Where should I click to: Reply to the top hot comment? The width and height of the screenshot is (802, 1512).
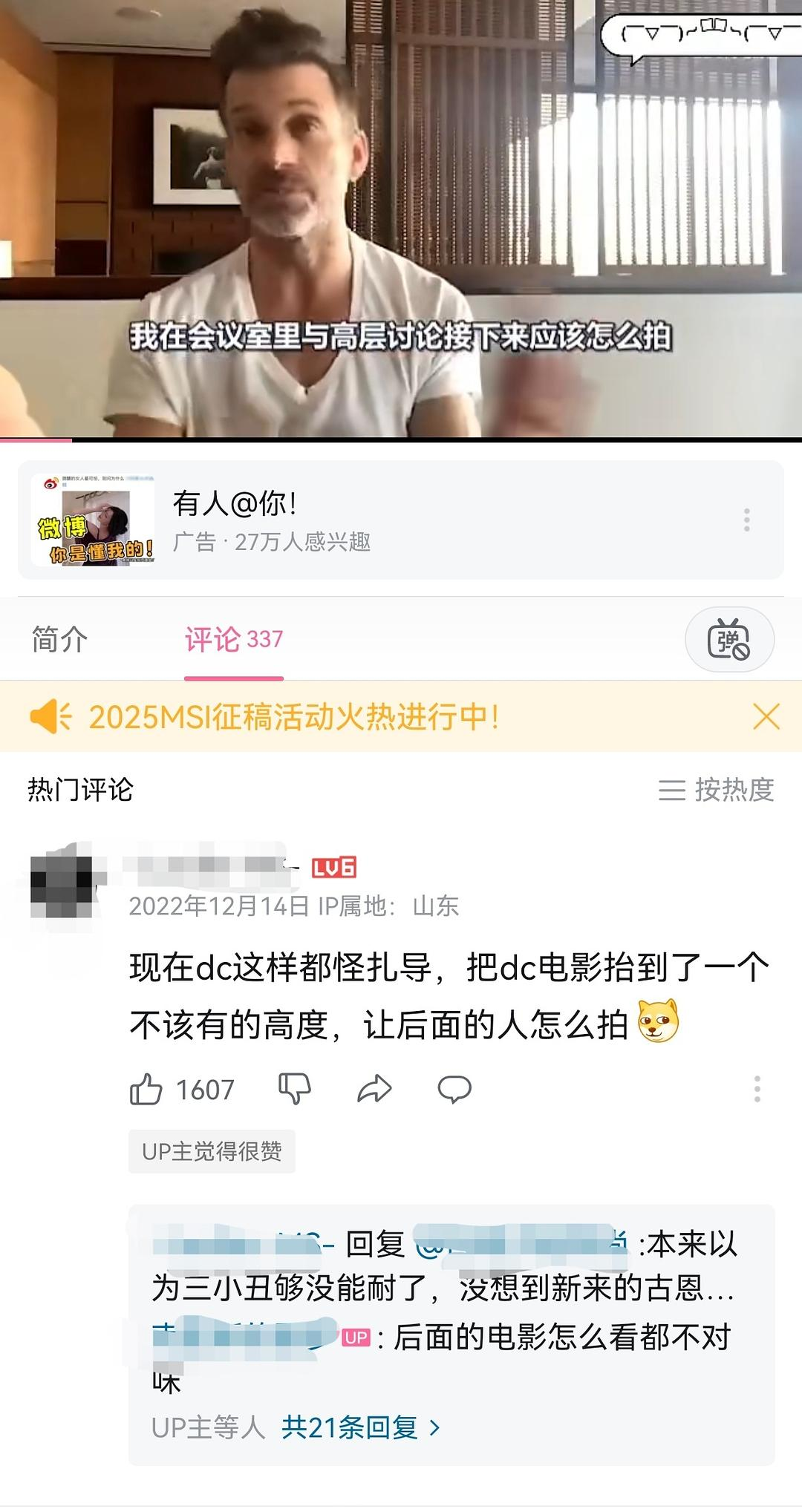tap(454, 1090)
